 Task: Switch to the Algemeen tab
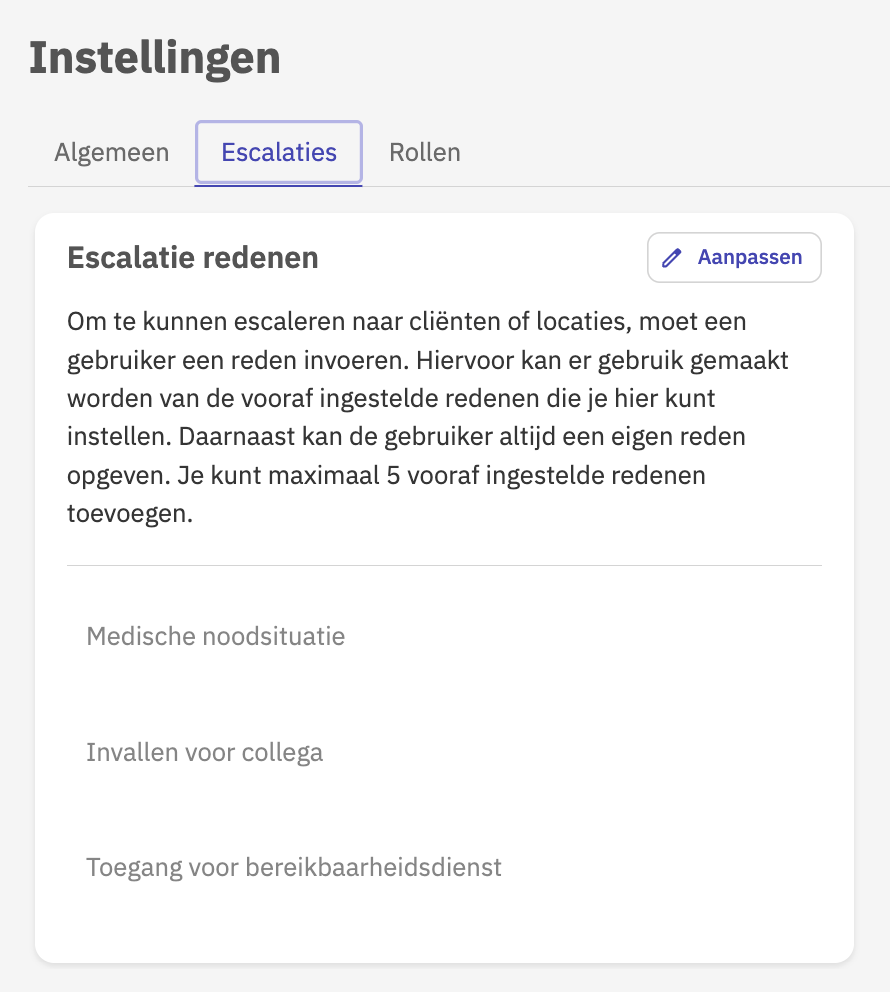111,153
